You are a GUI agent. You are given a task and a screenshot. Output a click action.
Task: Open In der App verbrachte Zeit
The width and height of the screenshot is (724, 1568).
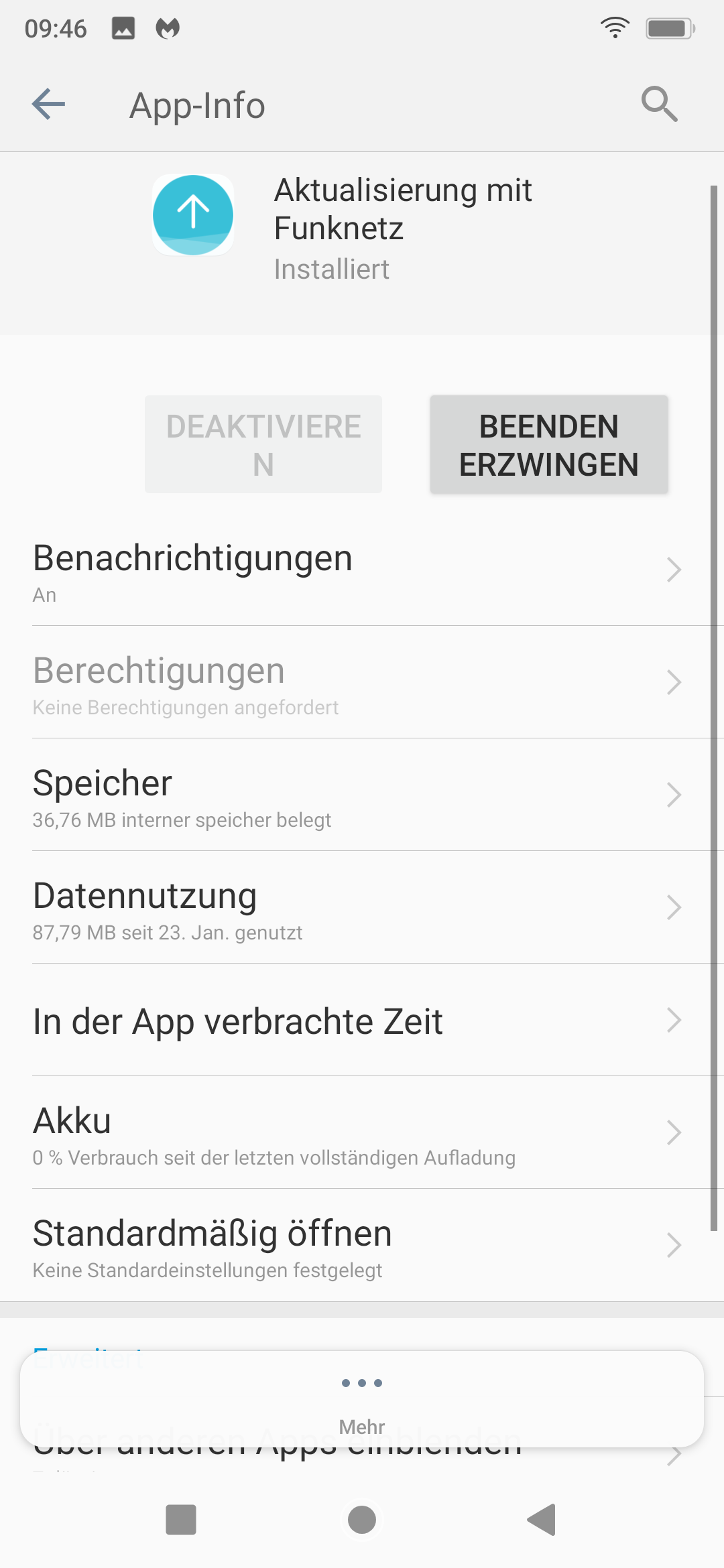coord(362,1020)
